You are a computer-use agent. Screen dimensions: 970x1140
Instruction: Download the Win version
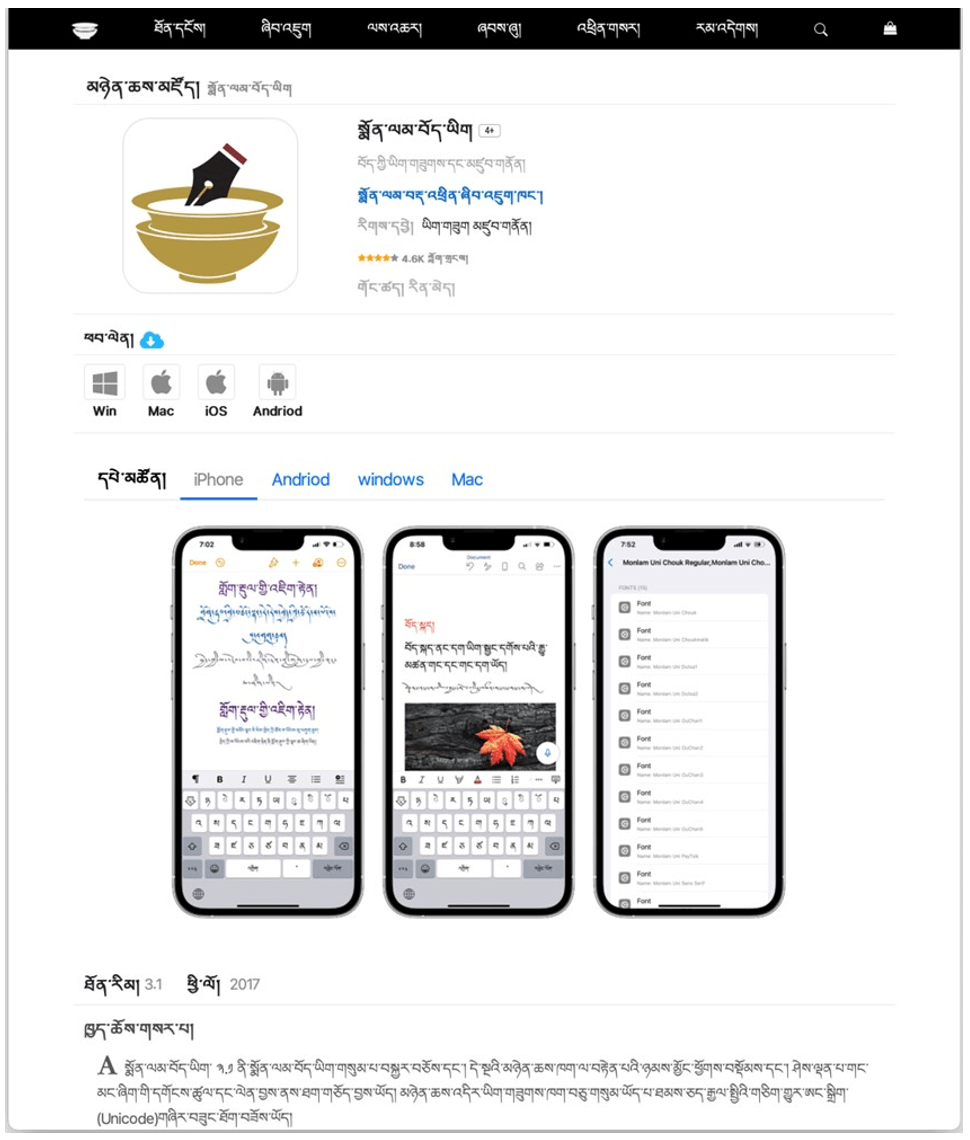[x=104, y=390]
